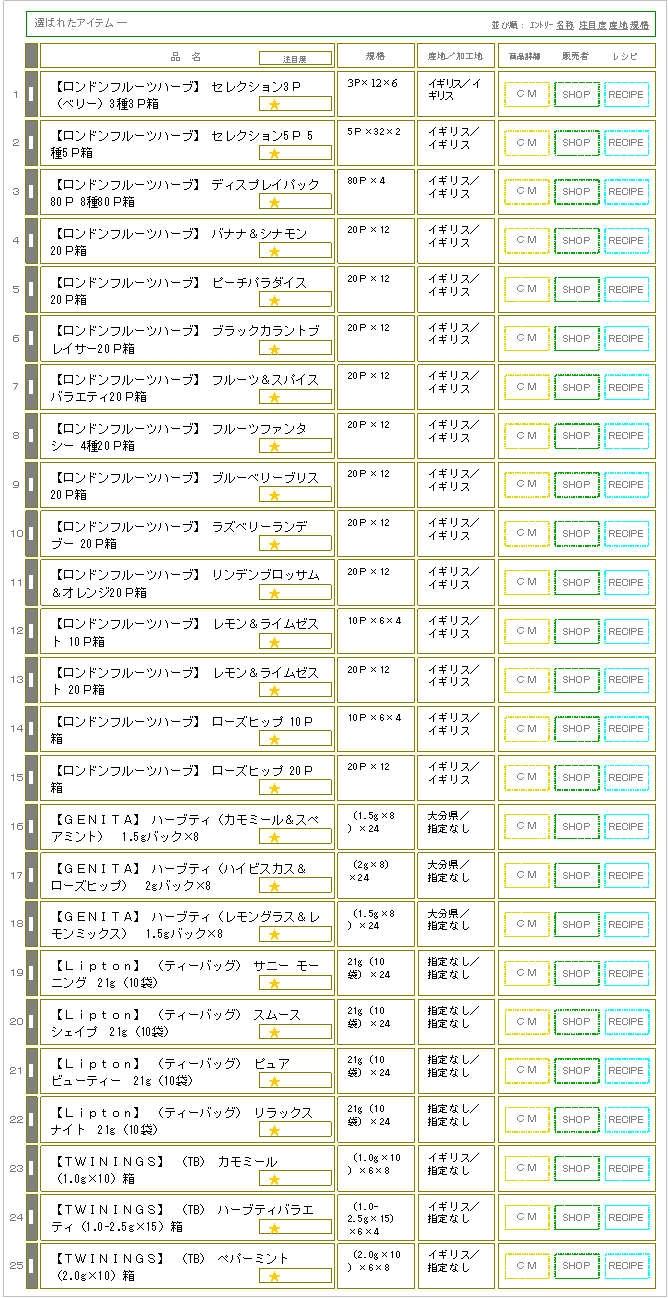Open SHOP for フルーツファンタシー row

(x=577, y=436)
